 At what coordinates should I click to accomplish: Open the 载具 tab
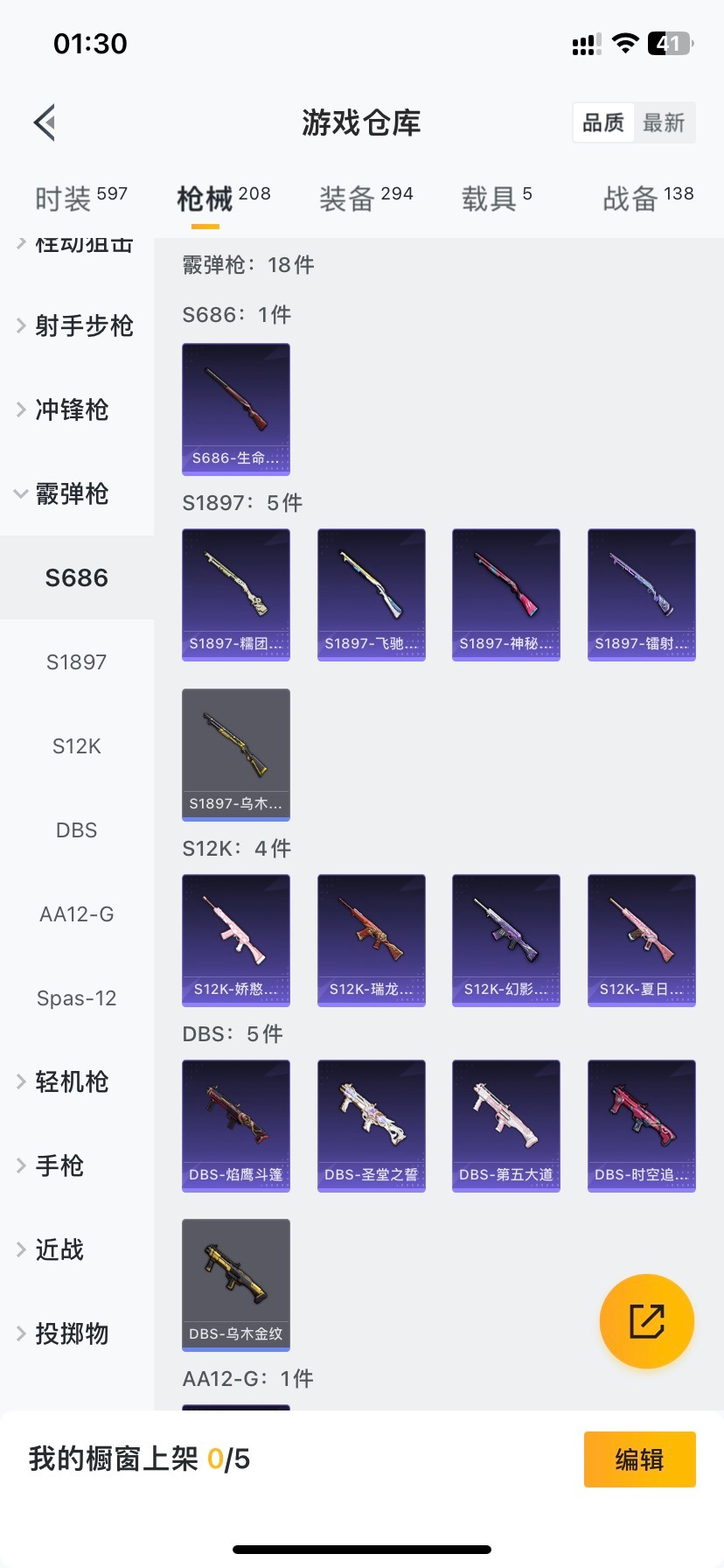point(496,198)
